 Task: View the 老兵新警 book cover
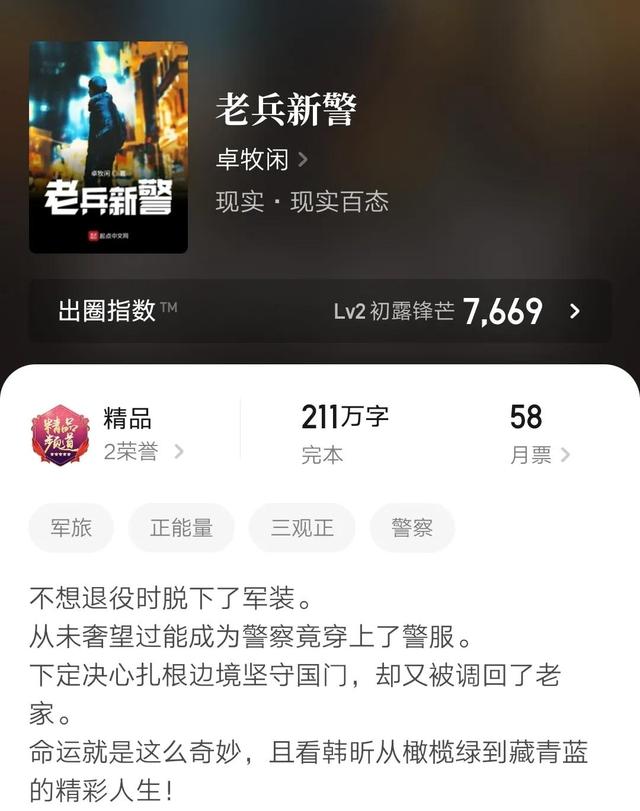(x=108, y=146)
